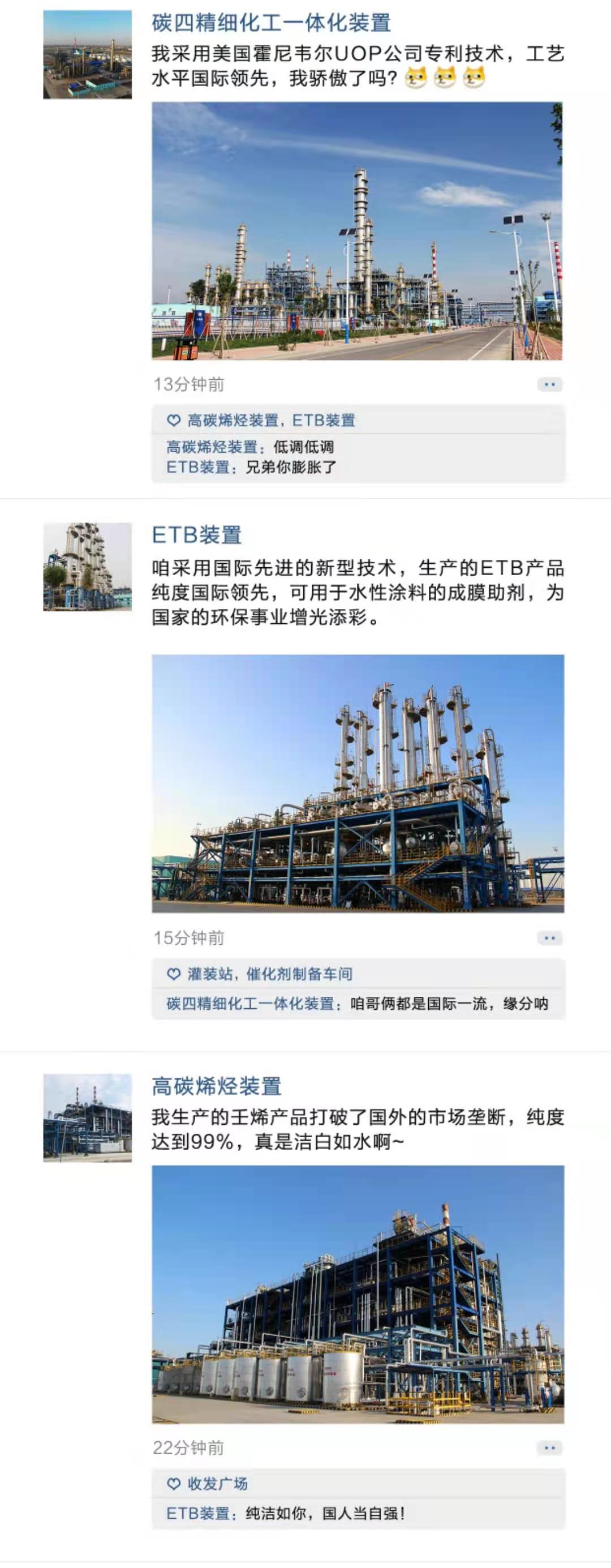Open the comment menu under the 22分钟前 post
This screenshot has width=611, height=1568.
(549, 1448)
